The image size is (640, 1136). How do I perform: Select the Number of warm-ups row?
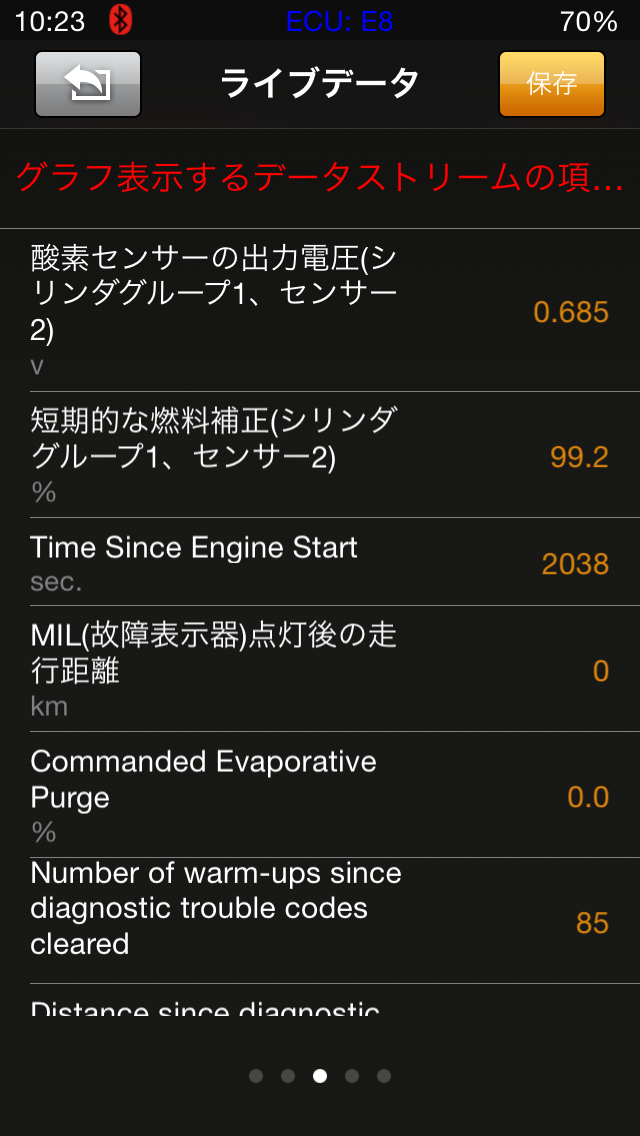pyautogui.click(x=320, y=921)
